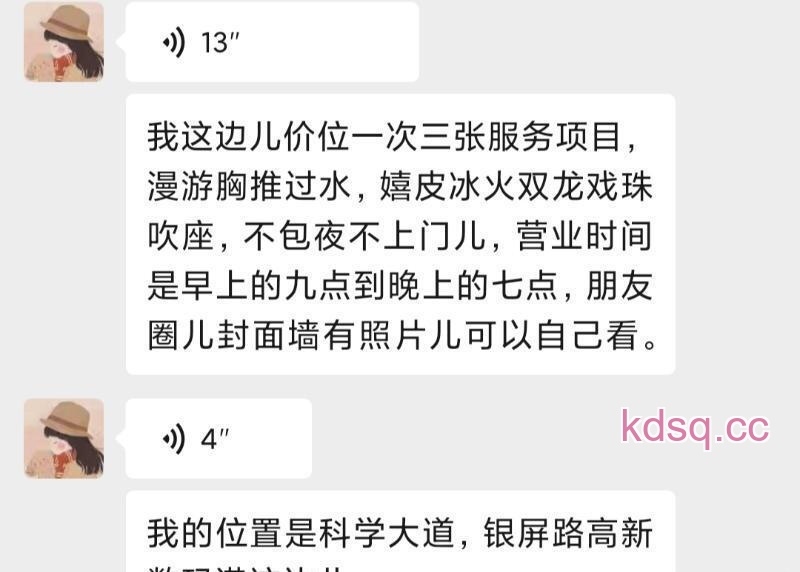The height and width of the screenshot is (572, 800).
Task: Play the 13-second voice message
Action: click(x=270, y=42)
